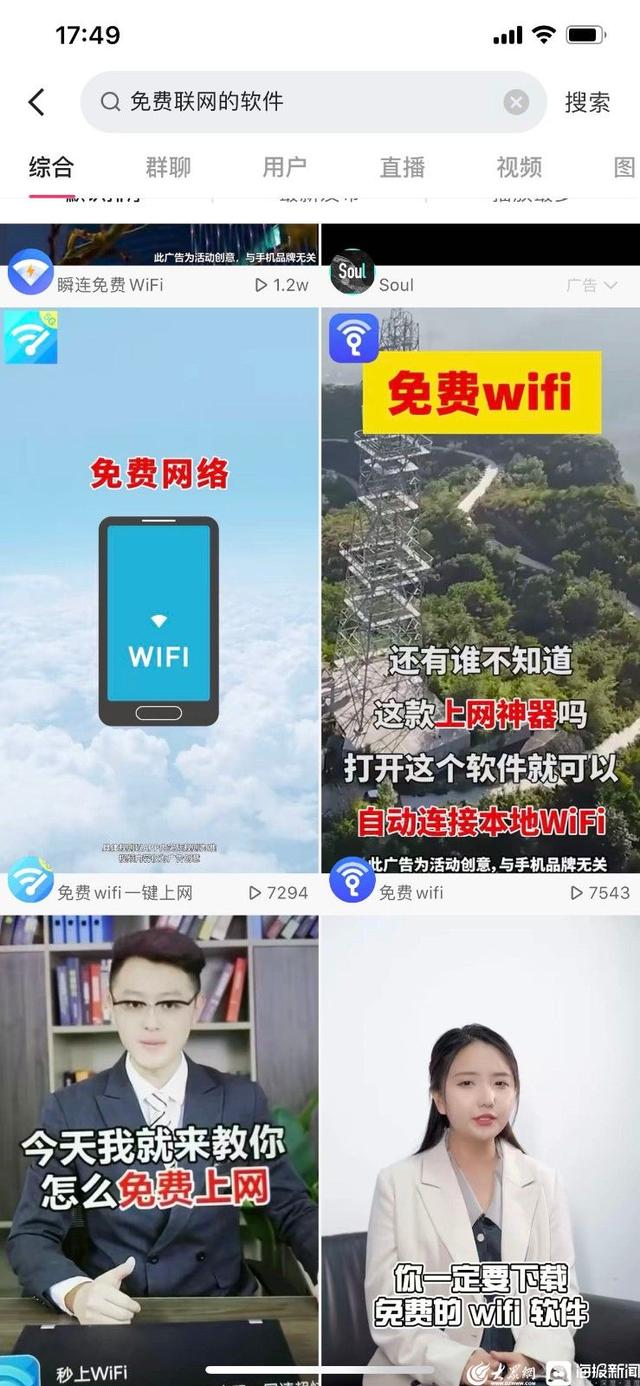Tap the 搜索 button
Image resolution: width=640 pixels, height=1386 pixels.
pos(587,102)
